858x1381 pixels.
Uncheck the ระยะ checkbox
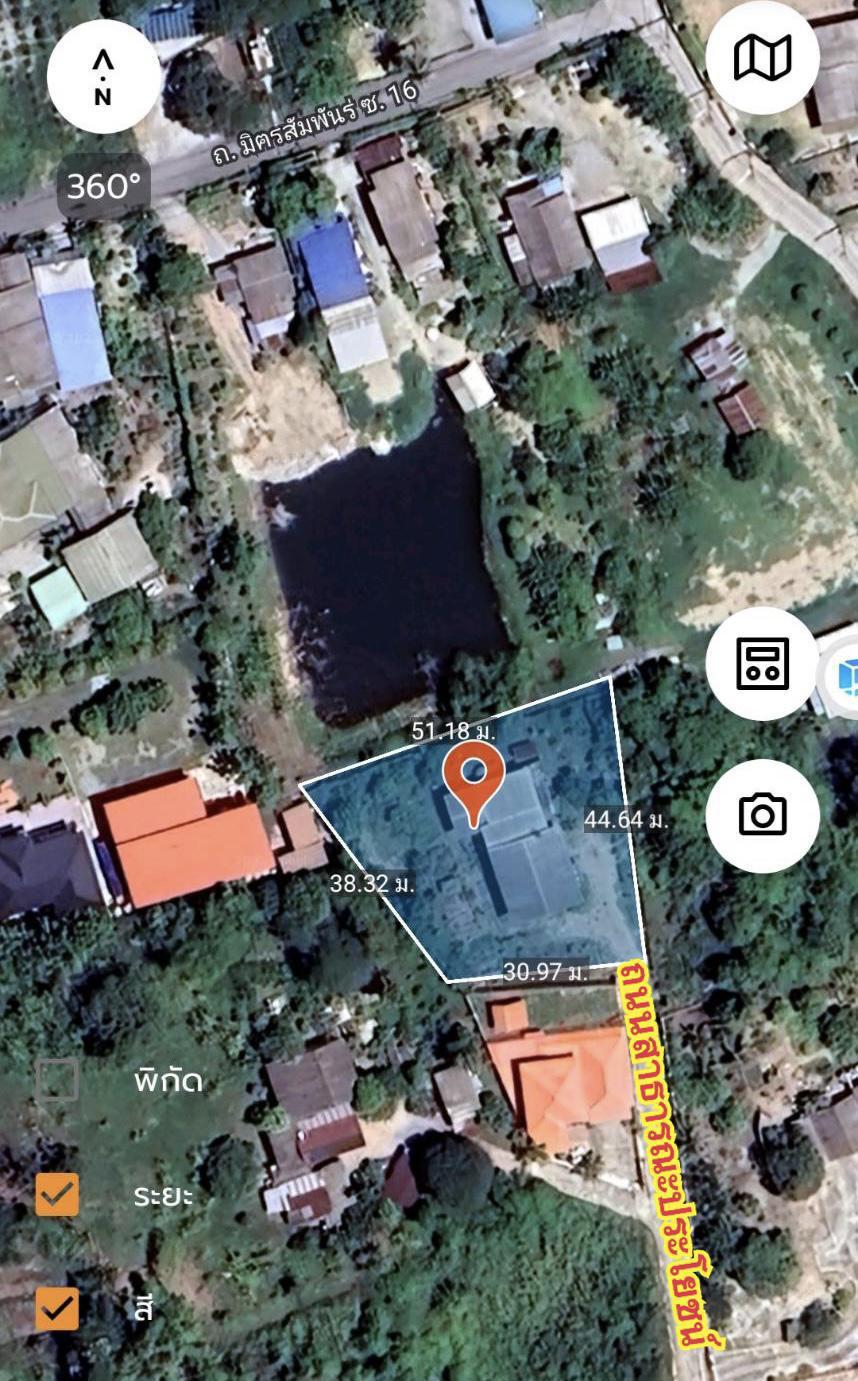coord(57,1194)
